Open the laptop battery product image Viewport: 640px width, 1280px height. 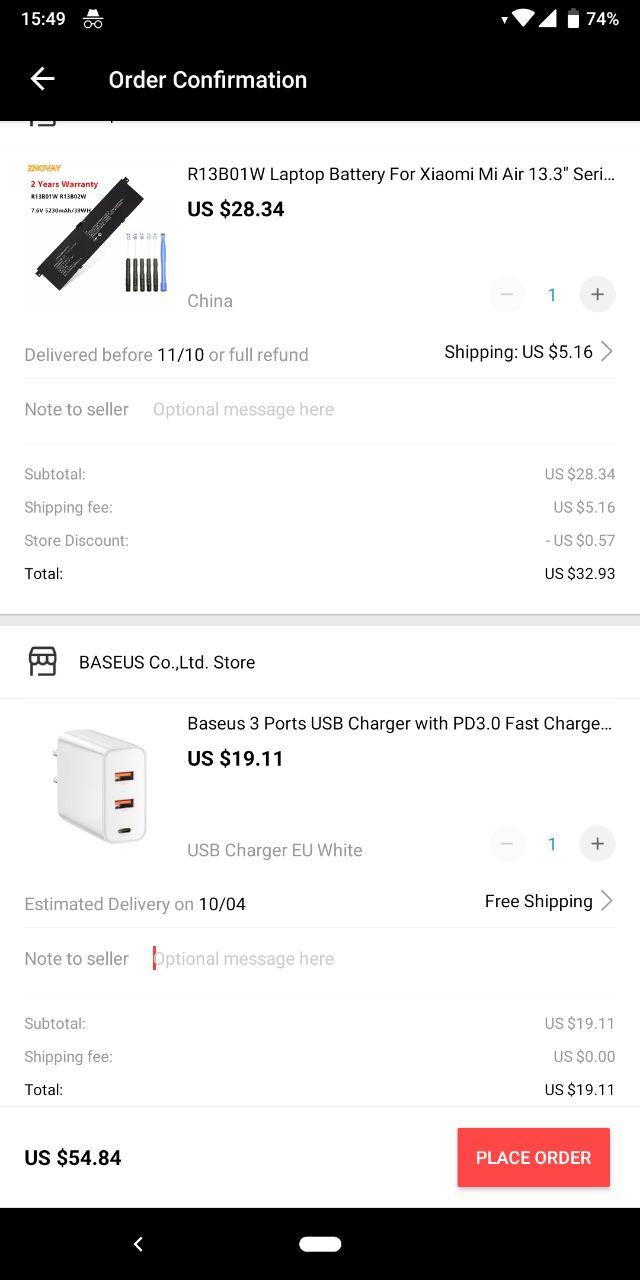tap(100, 236)
